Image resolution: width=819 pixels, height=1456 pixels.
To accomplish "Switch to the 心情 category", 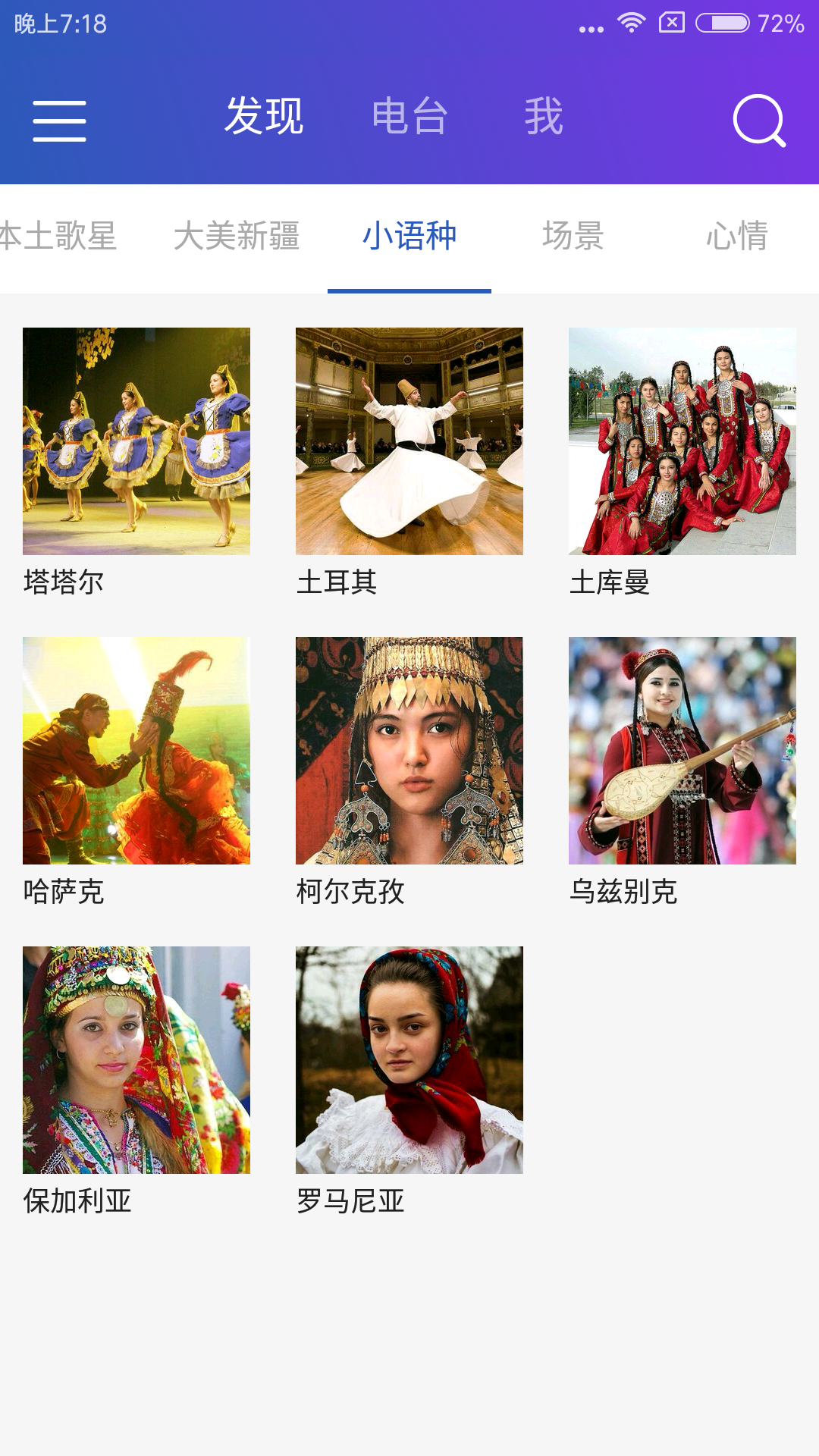I will tap(737, 236).
